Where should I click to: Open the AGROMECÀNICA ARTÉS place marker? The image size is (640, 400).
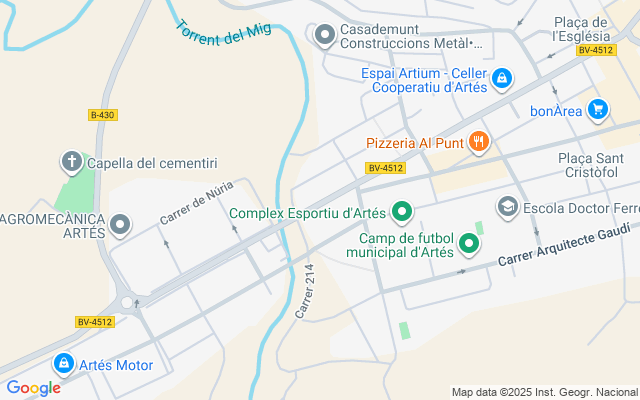point(120,225)
